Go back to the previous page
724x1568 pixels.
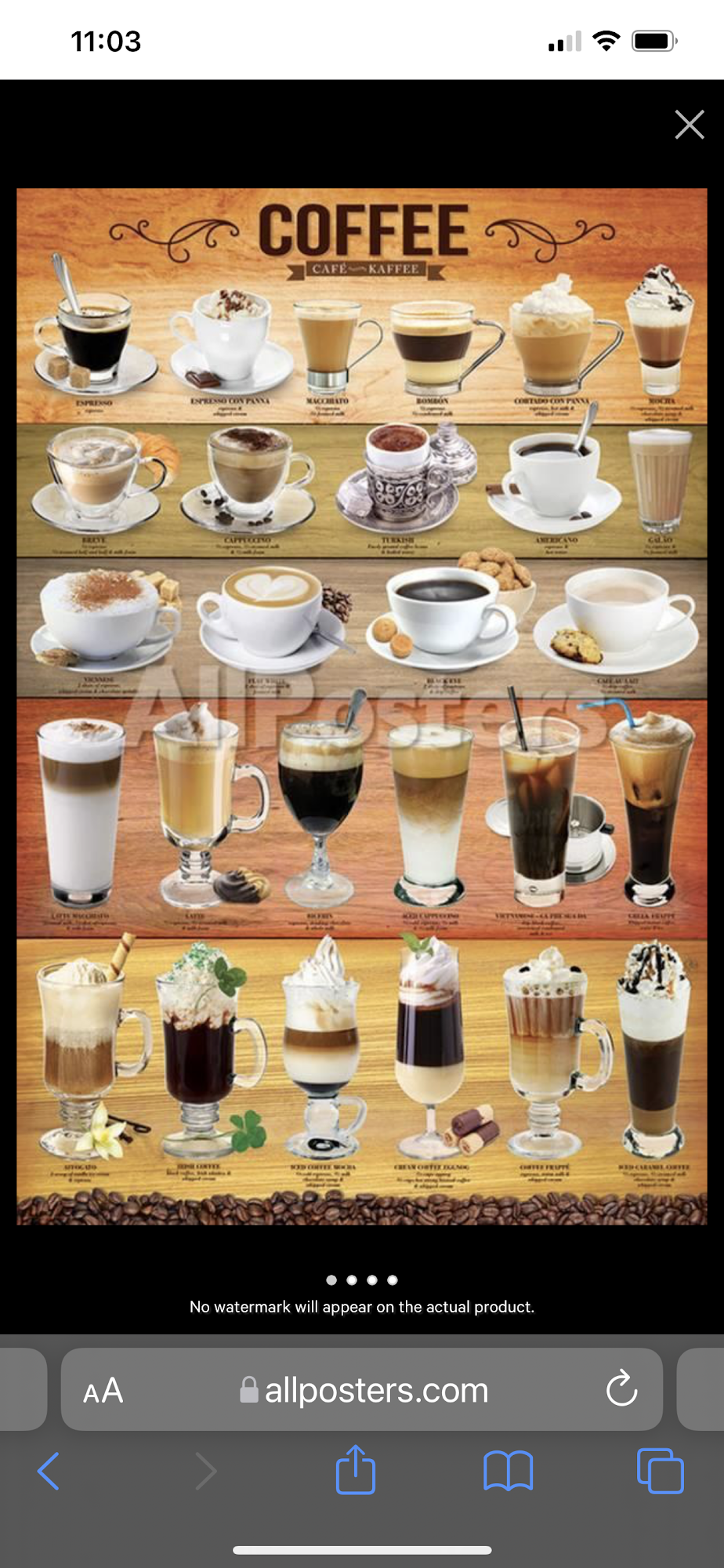49,1471
